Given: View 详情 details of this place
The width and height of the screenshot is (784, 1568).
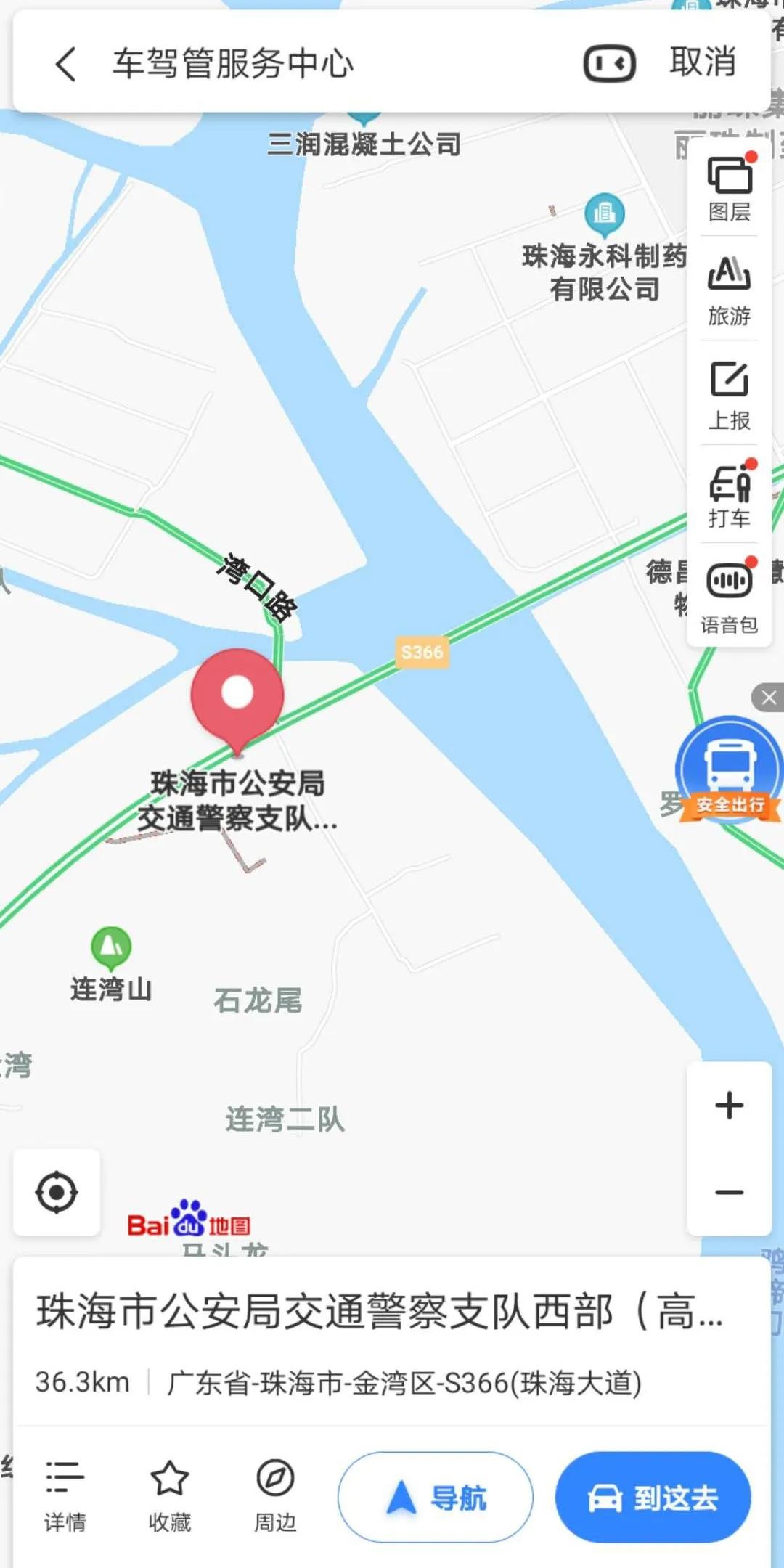Looking at the screenshot, I should click(x=65, y=1497).
